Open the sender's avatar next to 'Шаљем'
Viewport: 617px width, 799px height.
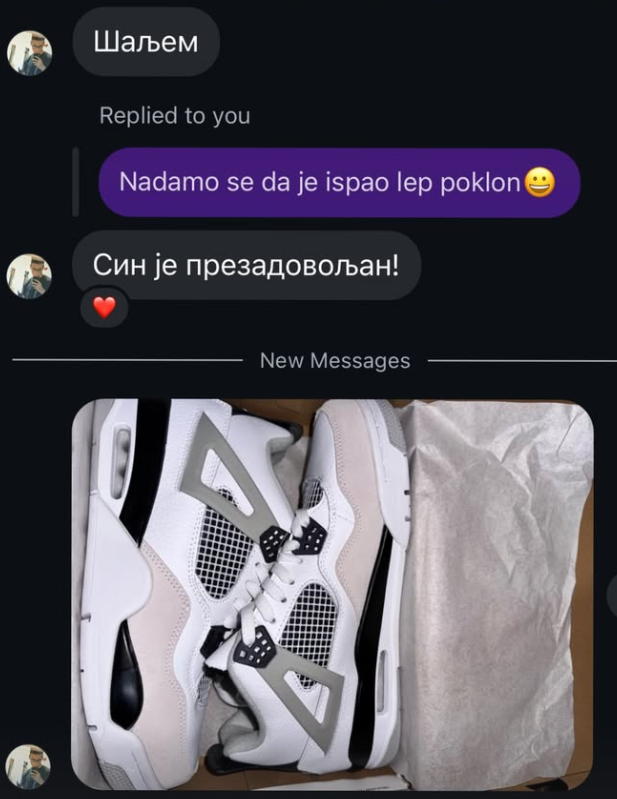click(x=29, y=52)
